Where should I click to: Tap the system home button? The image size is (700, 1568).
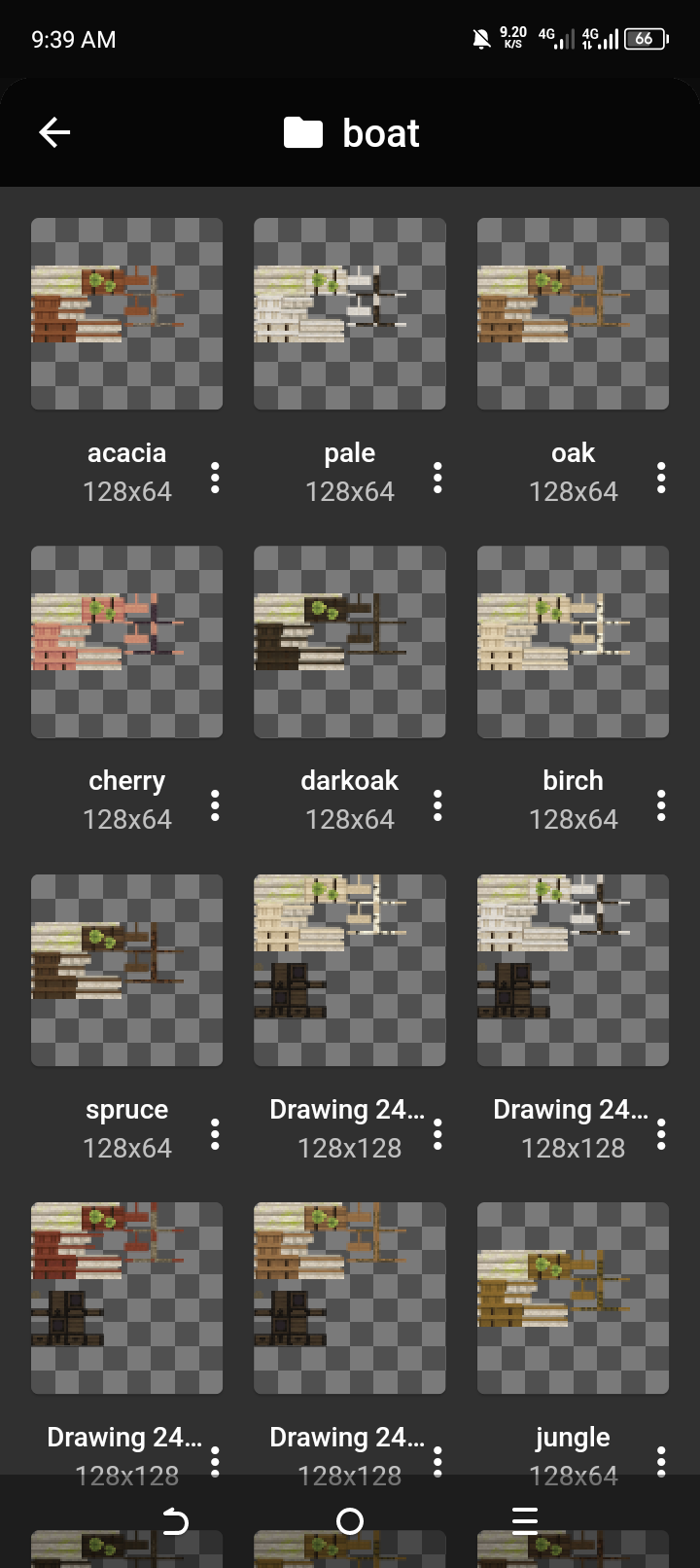(x=350, y=1520)
